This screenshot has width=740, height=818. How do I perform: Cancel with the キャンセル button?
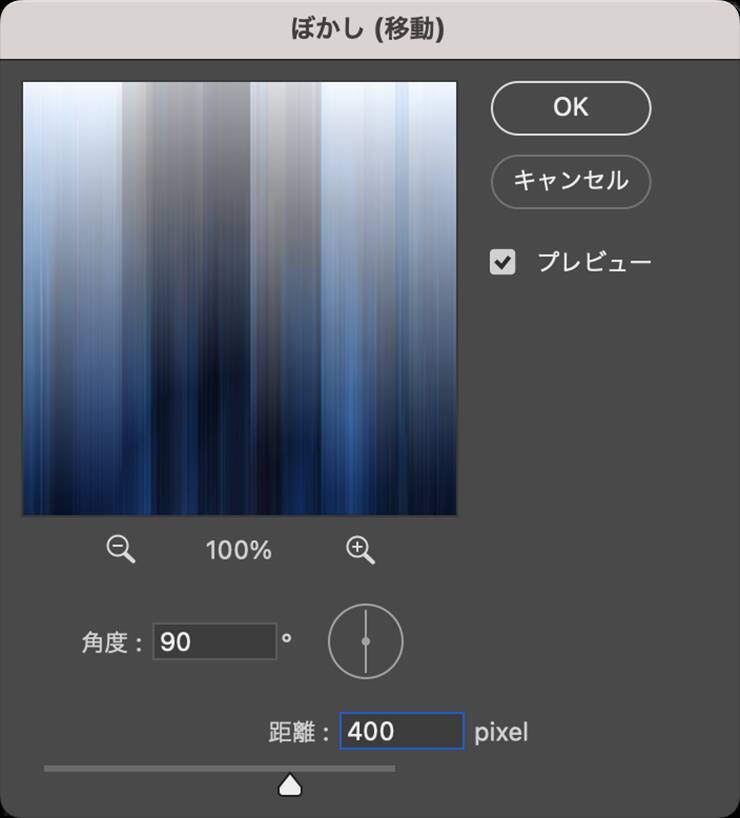[x=570, y=181]
